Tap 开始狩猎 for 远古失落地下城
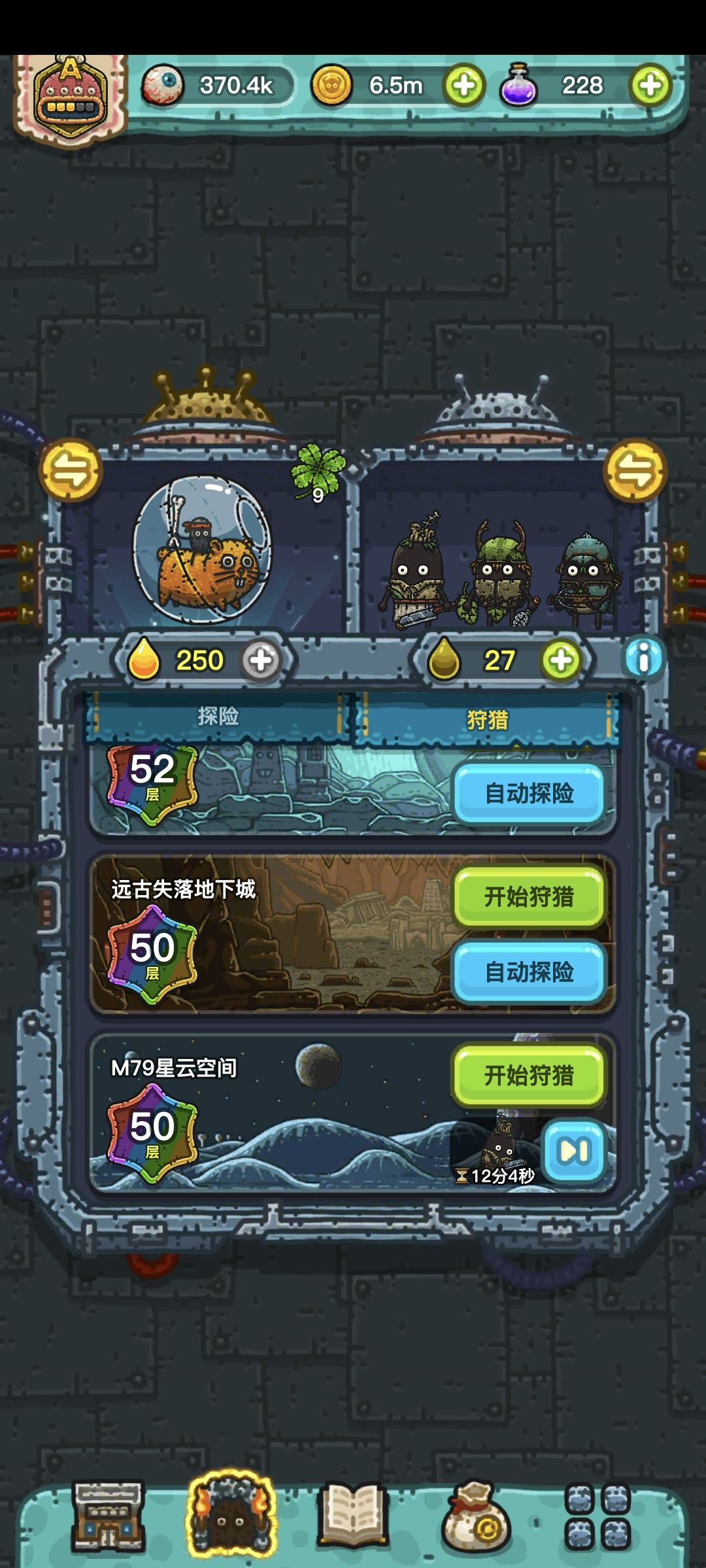706x1568 pixels. [x=529, y=897]
